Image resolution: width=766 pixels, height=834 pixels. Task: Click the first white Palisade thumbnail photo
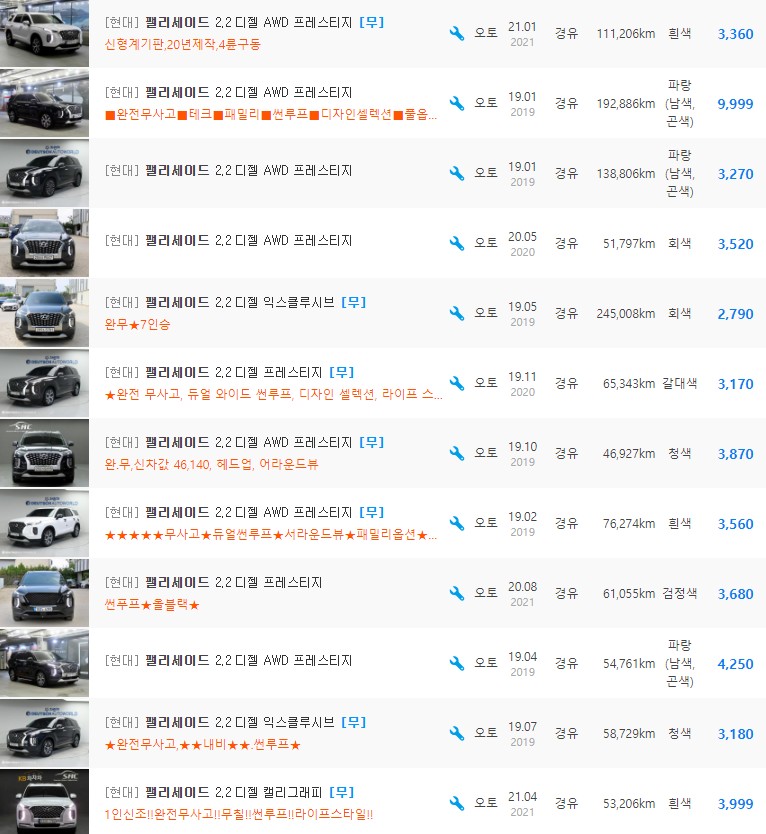tap(44, 33)
